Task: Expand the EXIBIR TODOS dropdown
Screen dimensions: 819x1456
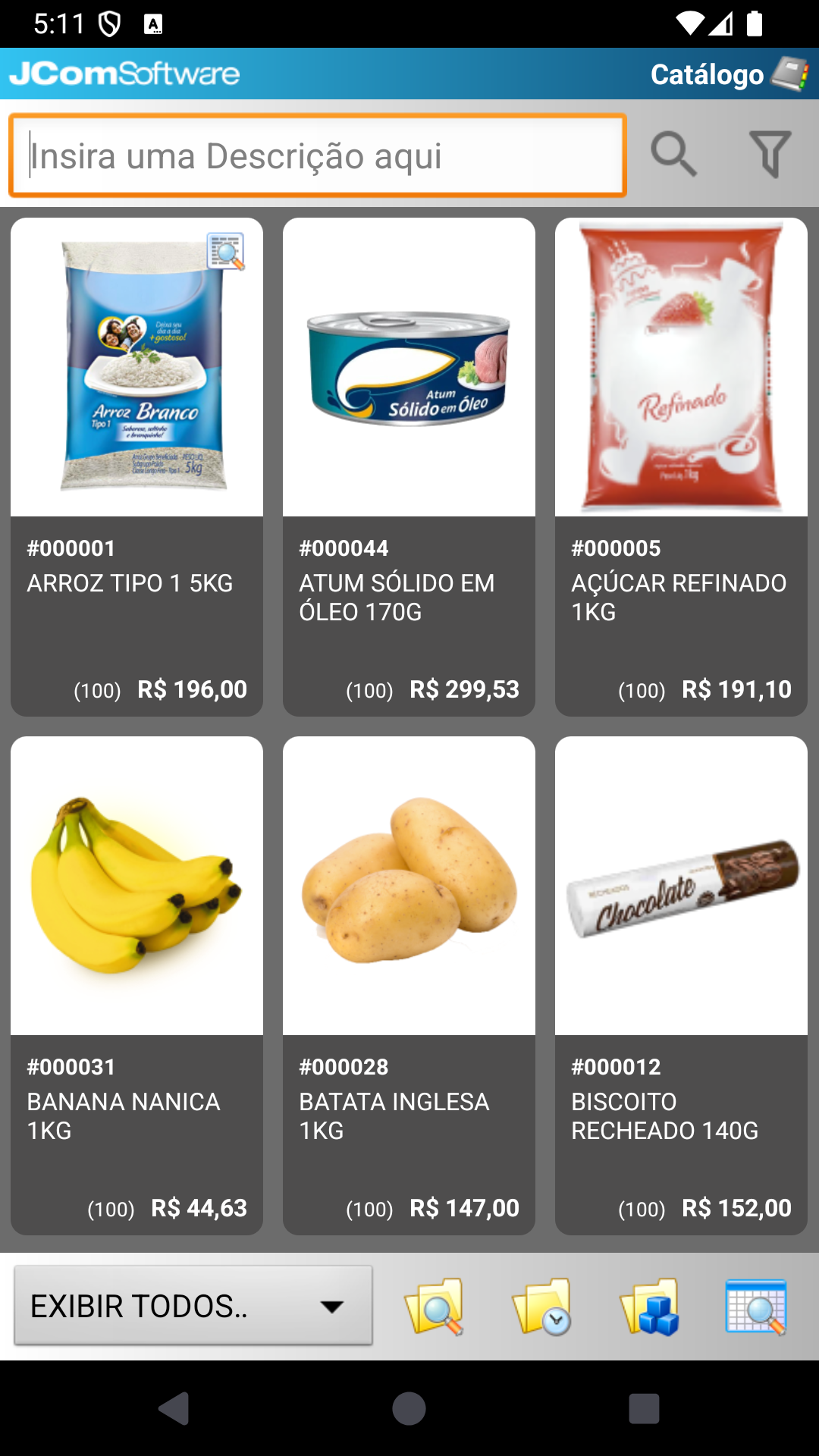Action: coord(193,1306)
